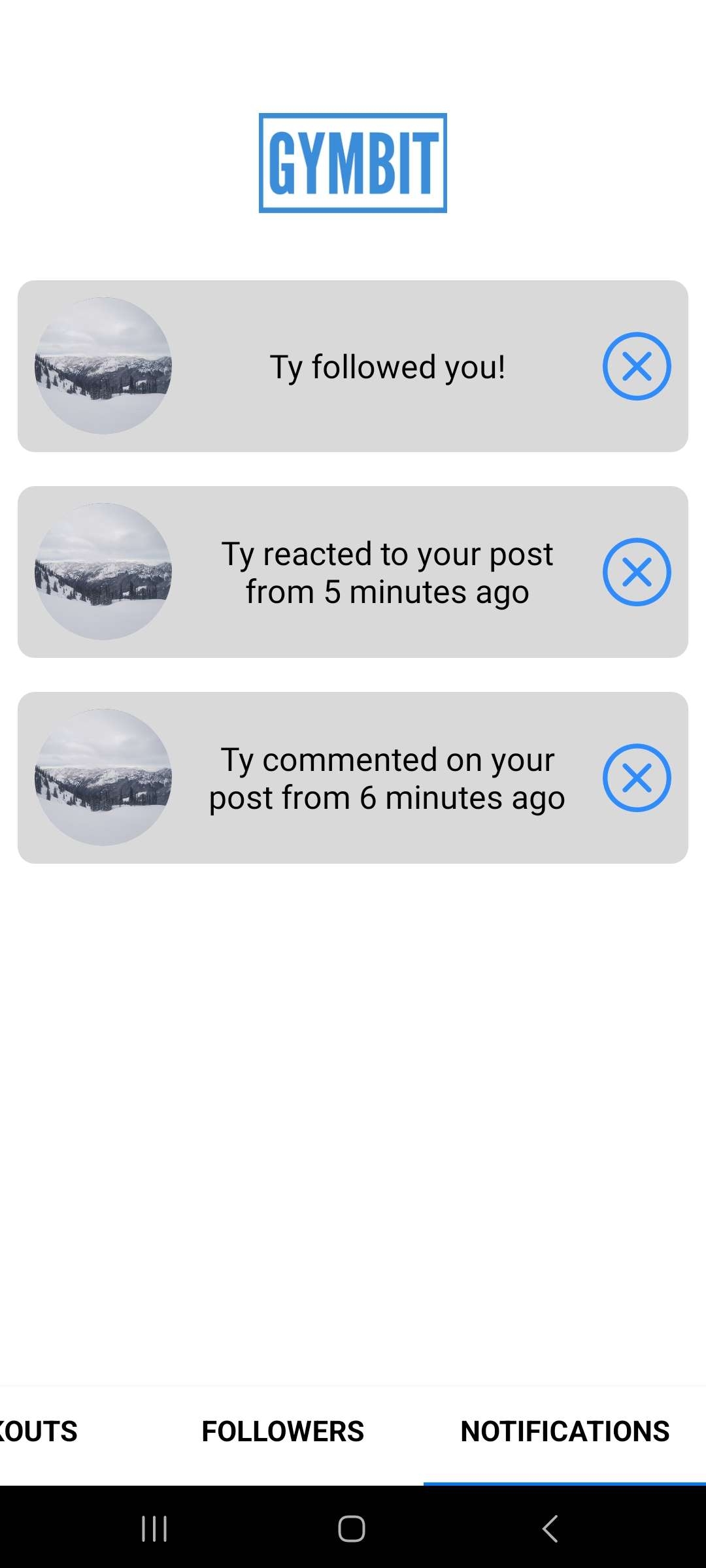The image size is (706, 1568).
Task: Dismiss the 'Ty reacted to your post' notification
Action: click(x=637, y=572)
